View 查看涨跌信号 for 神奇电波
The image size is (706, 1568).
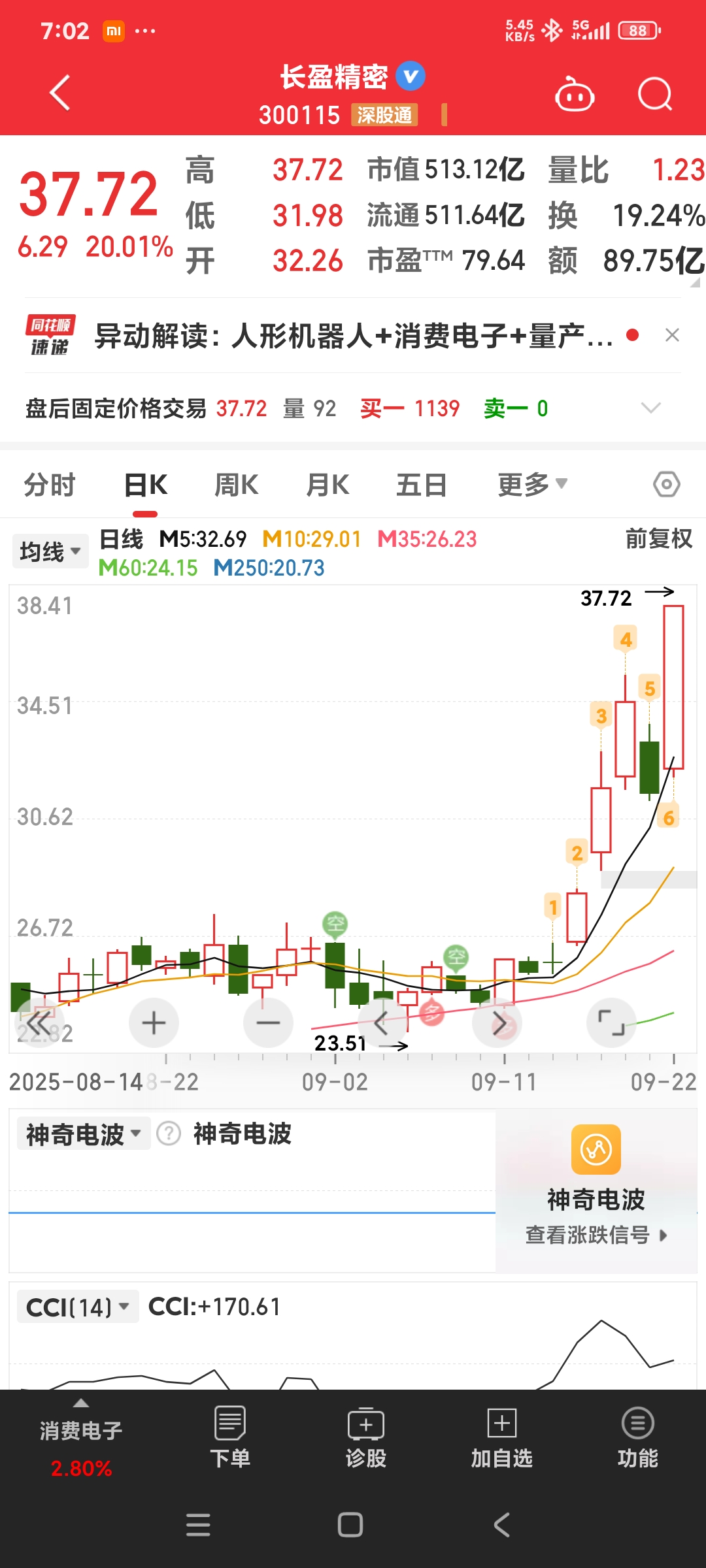point(596,1235)
